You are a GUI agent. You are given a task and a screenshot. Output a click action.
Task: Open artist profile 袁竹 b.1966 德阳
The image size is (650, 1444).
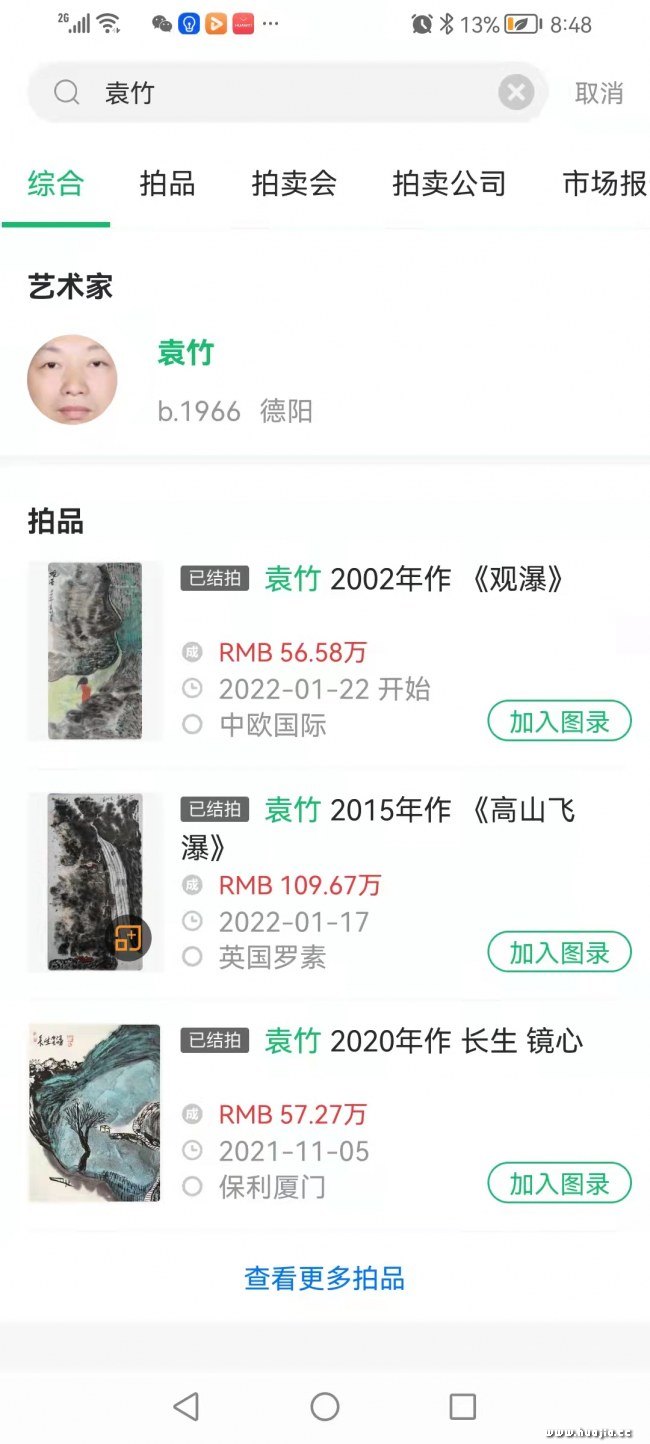[186, 380]
